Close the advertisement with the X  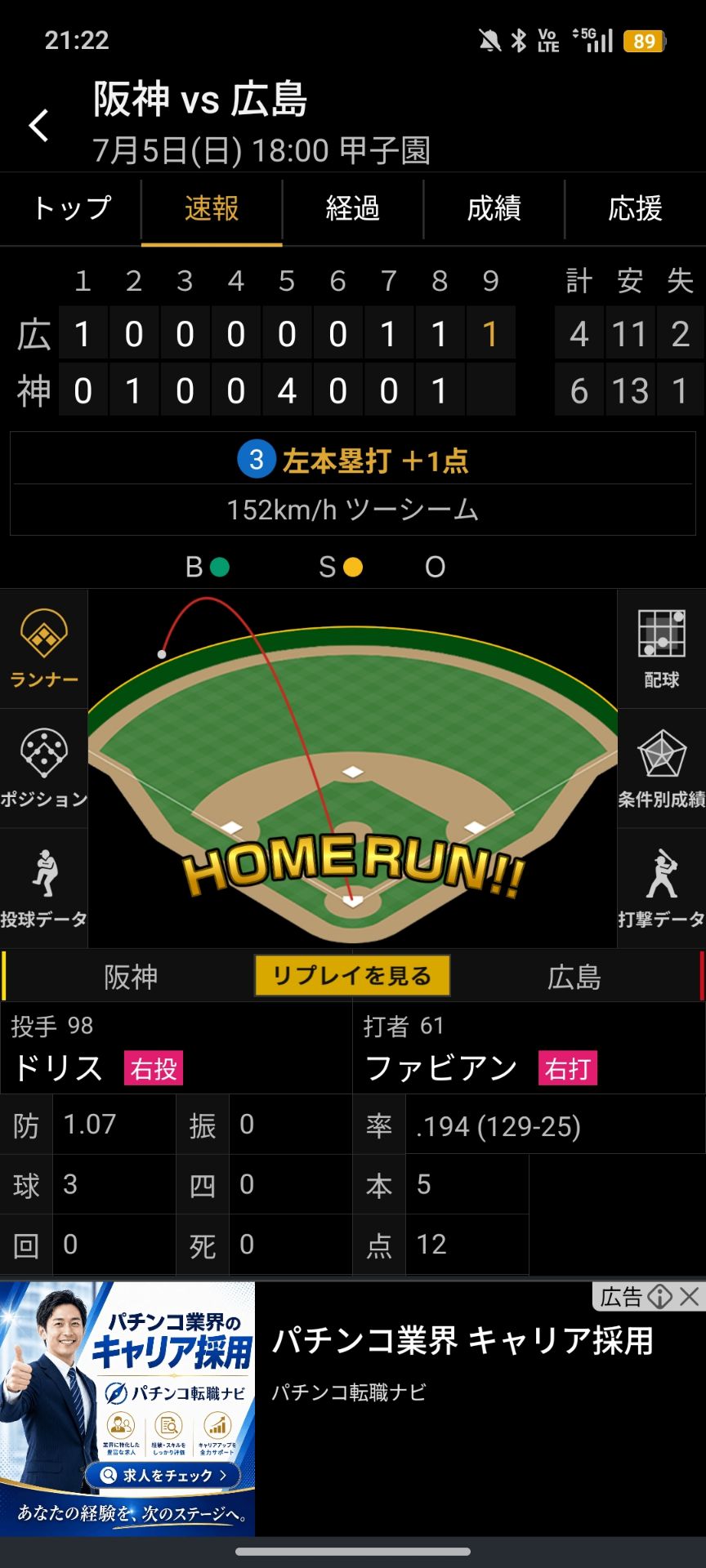click(690, 1296)
